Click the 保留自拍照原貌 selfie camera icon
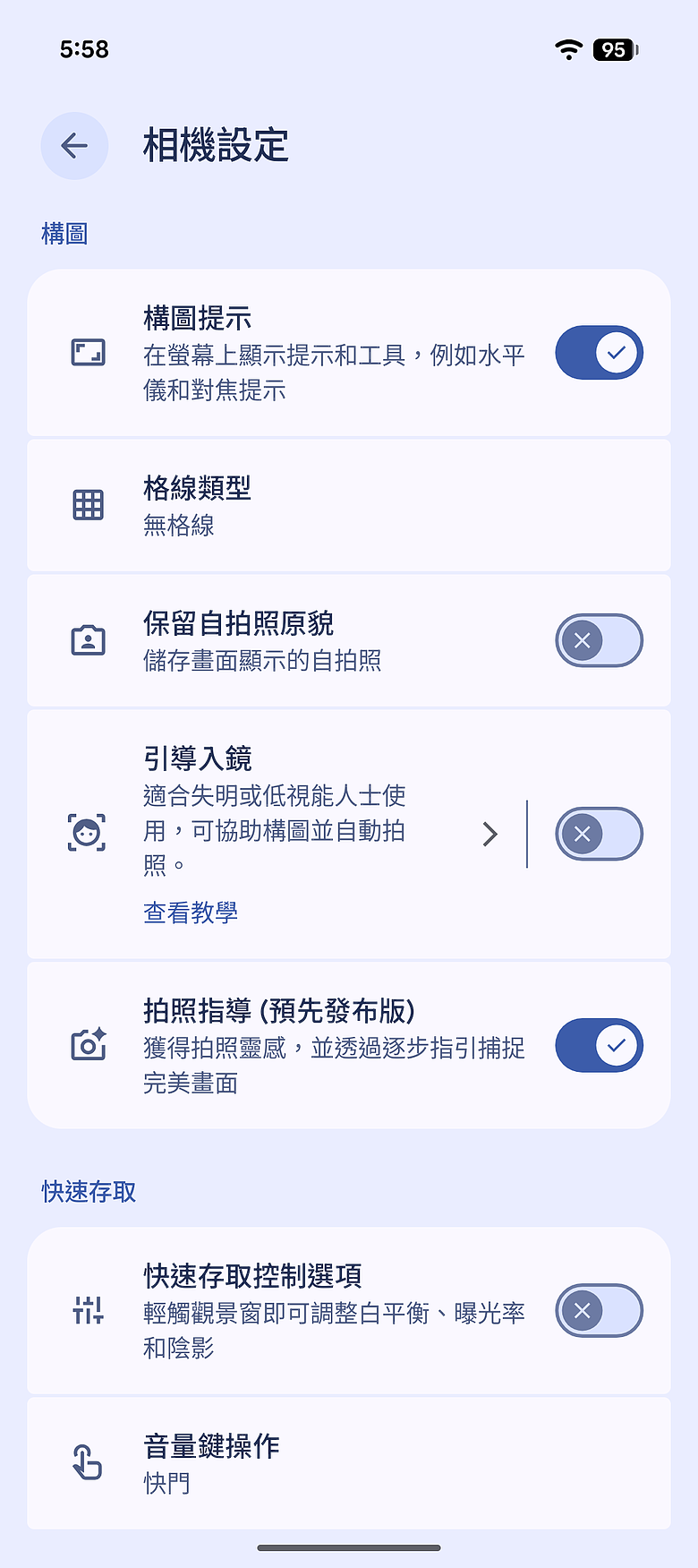Image resolution: width=698 pixels, height=1568 pixels. pyautogui.click(x=88, y=639)
